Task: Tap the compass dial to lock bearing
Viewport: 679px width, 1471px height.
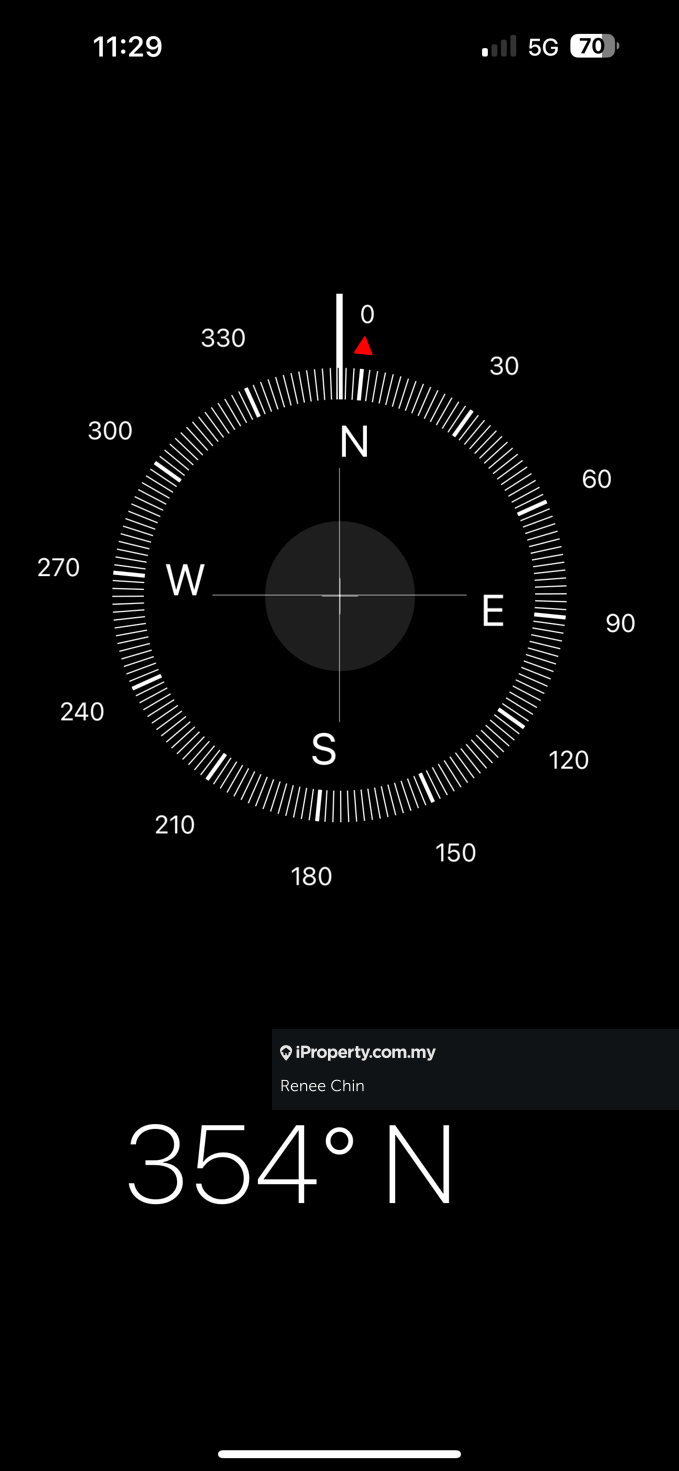Action: 340,596
